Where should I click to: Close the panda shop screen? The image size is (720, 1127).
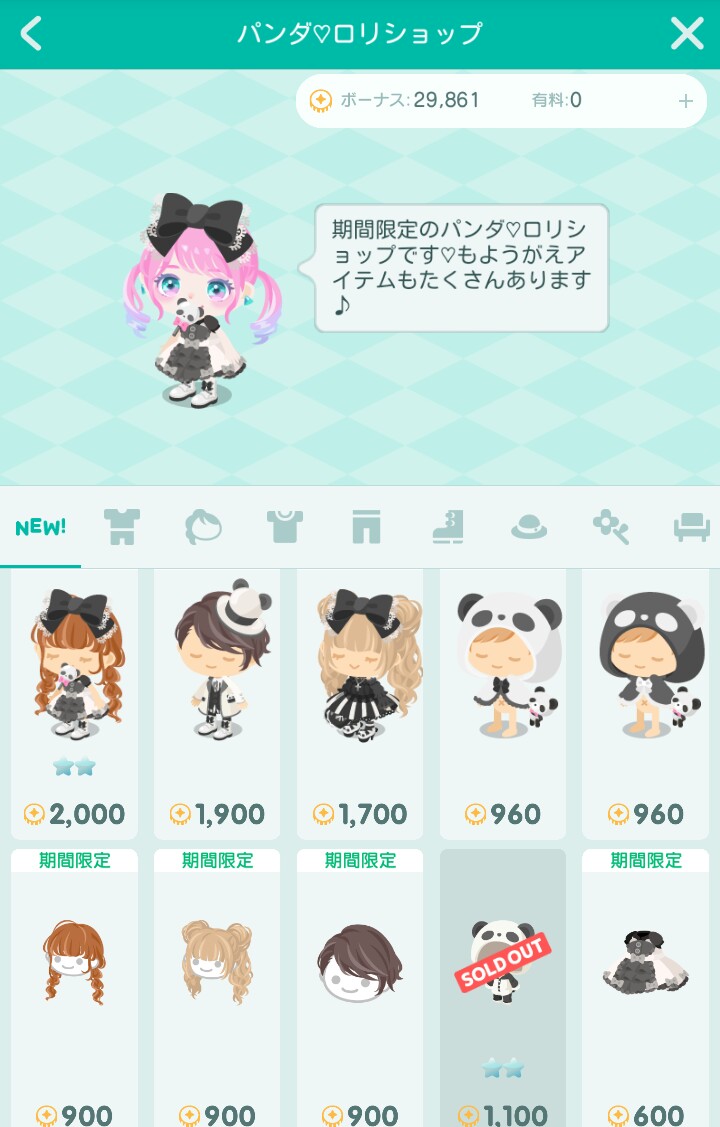(687, 34)
